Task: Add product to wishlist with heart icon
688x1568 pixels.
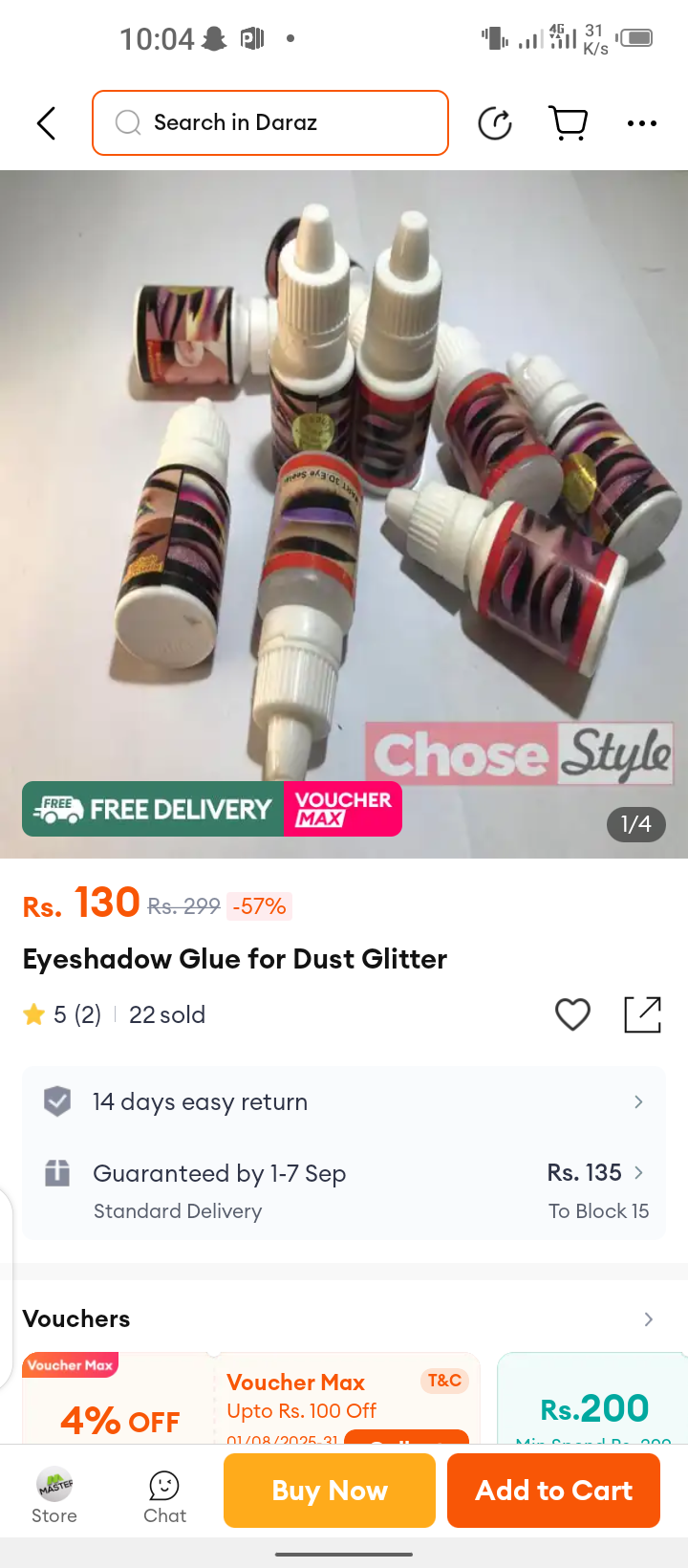Action: tap(572, 1014)
